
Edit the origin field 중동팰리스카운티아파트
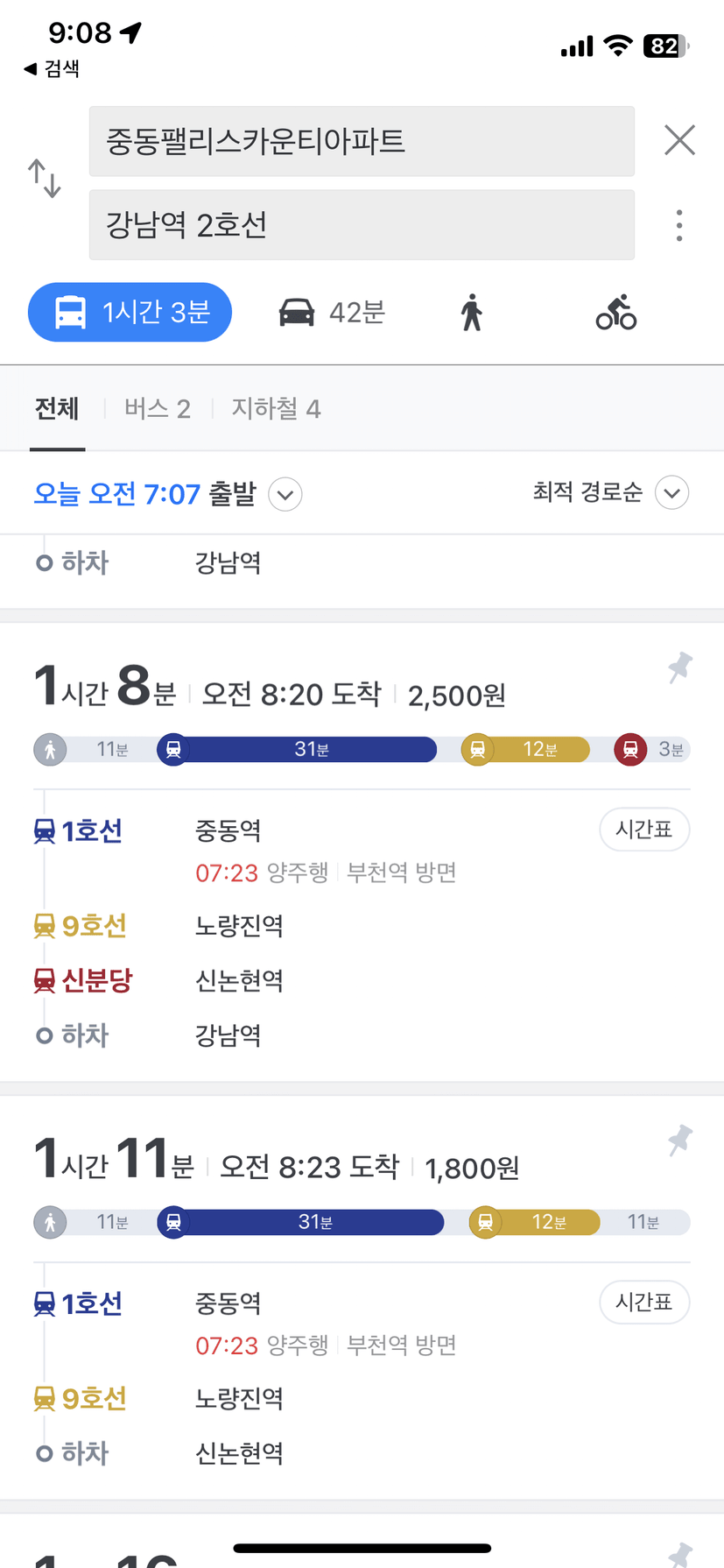click(x=362, y=142)
